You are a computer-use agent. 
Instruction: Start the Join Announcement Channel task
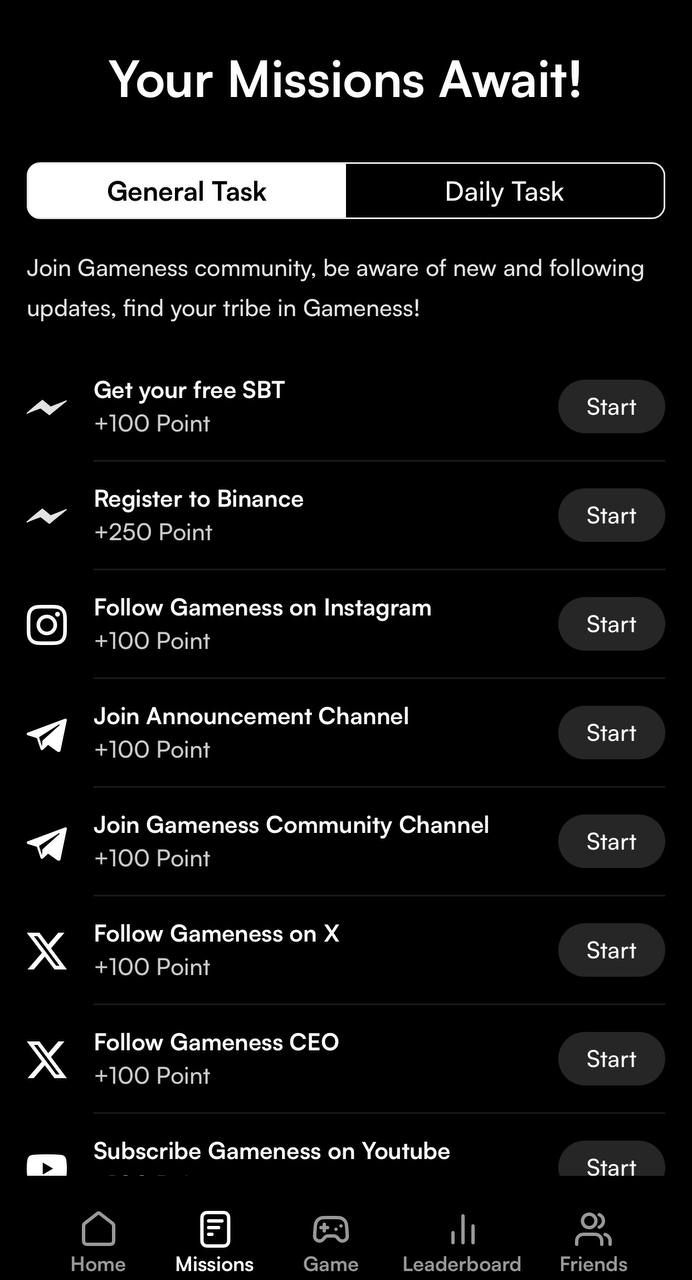(611, 733)
